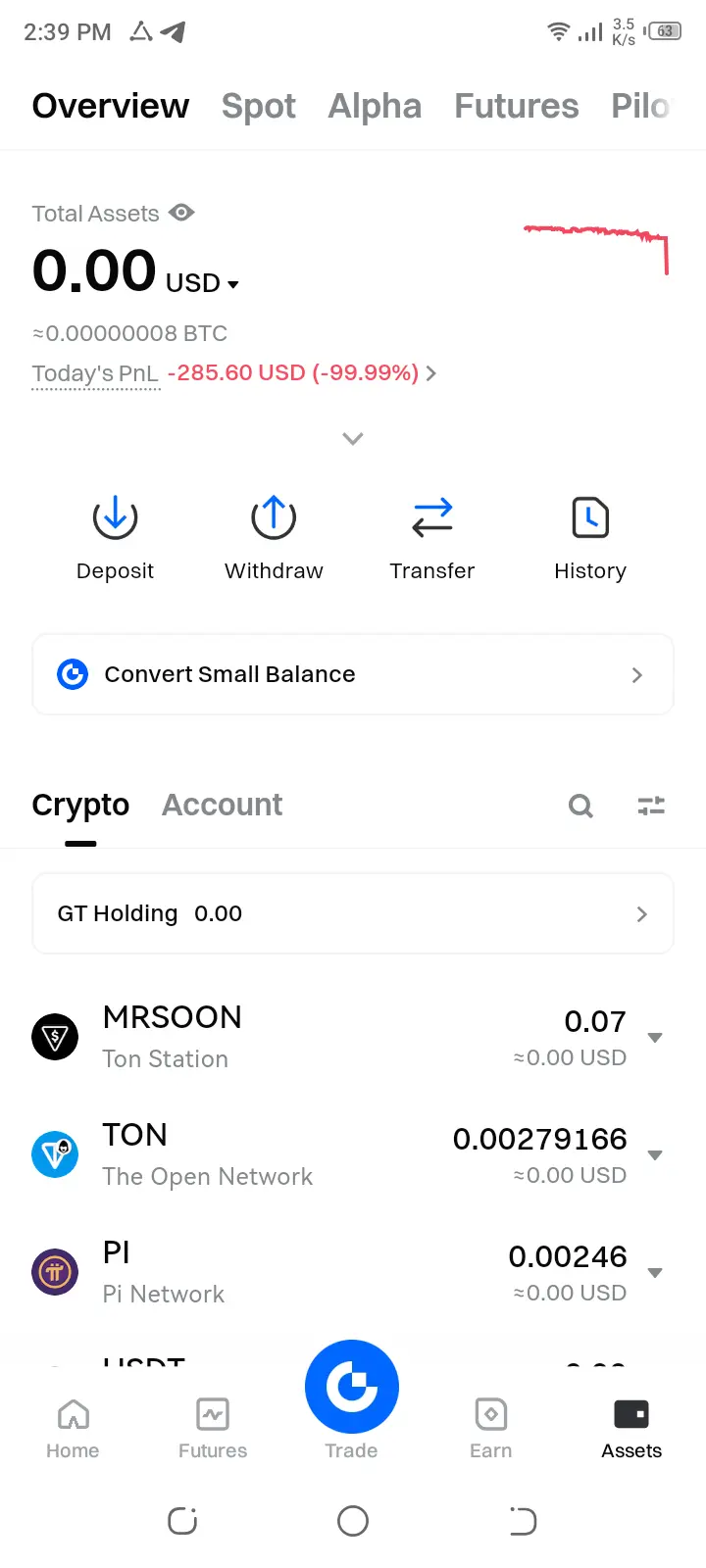
Task: Open Deposit
Action: point(115,538)
